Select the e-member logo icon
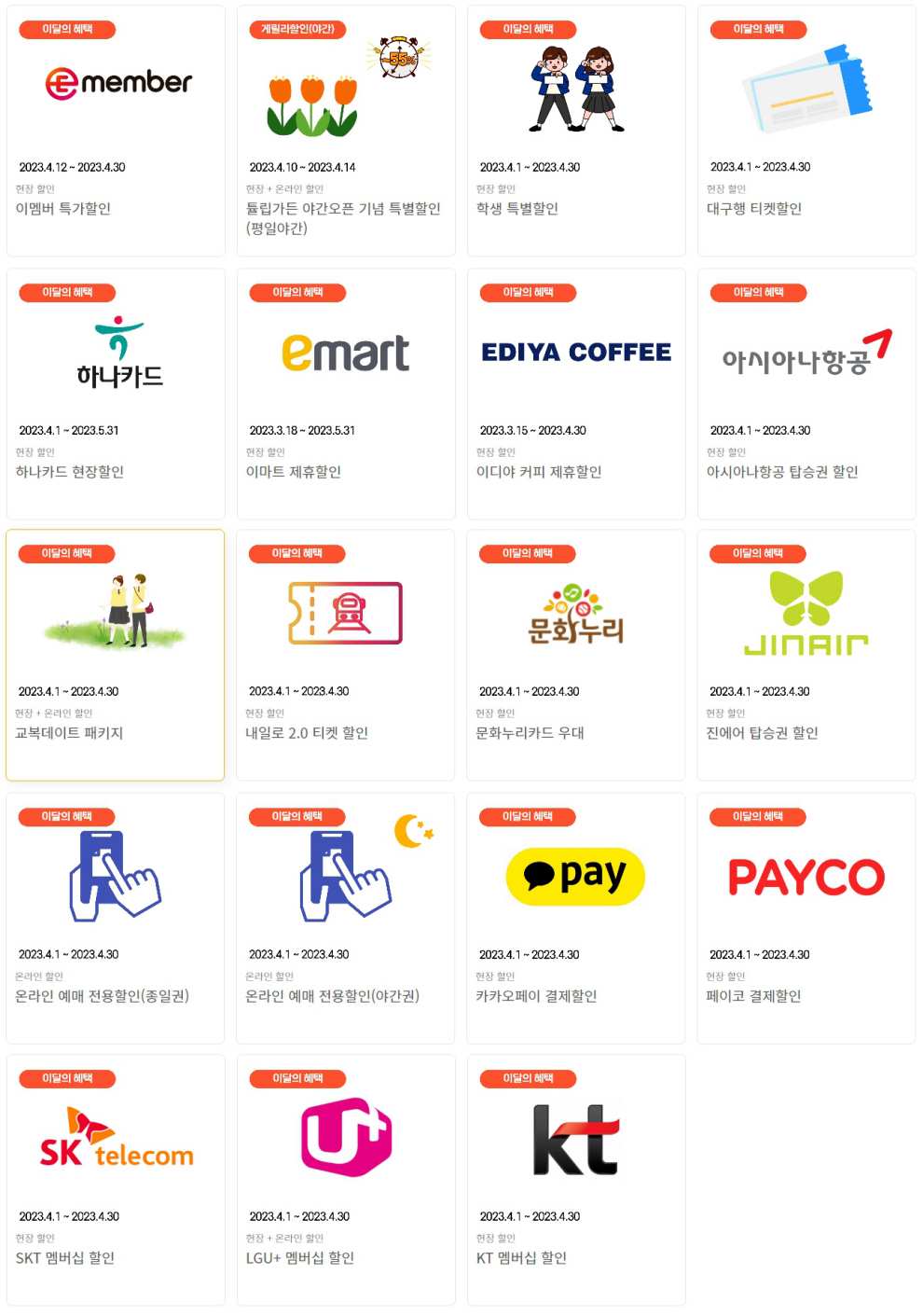923x1316 pixels. click(x=116, y=82)
